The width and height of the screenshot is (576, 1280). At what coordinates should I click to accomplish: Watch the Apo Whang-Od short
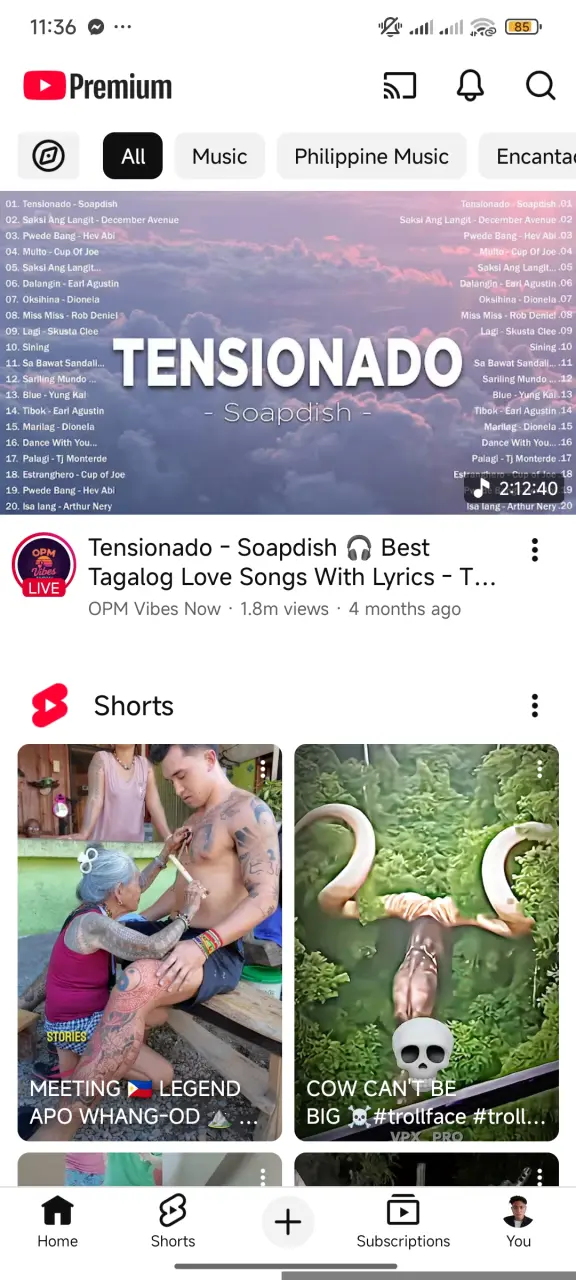150,942
